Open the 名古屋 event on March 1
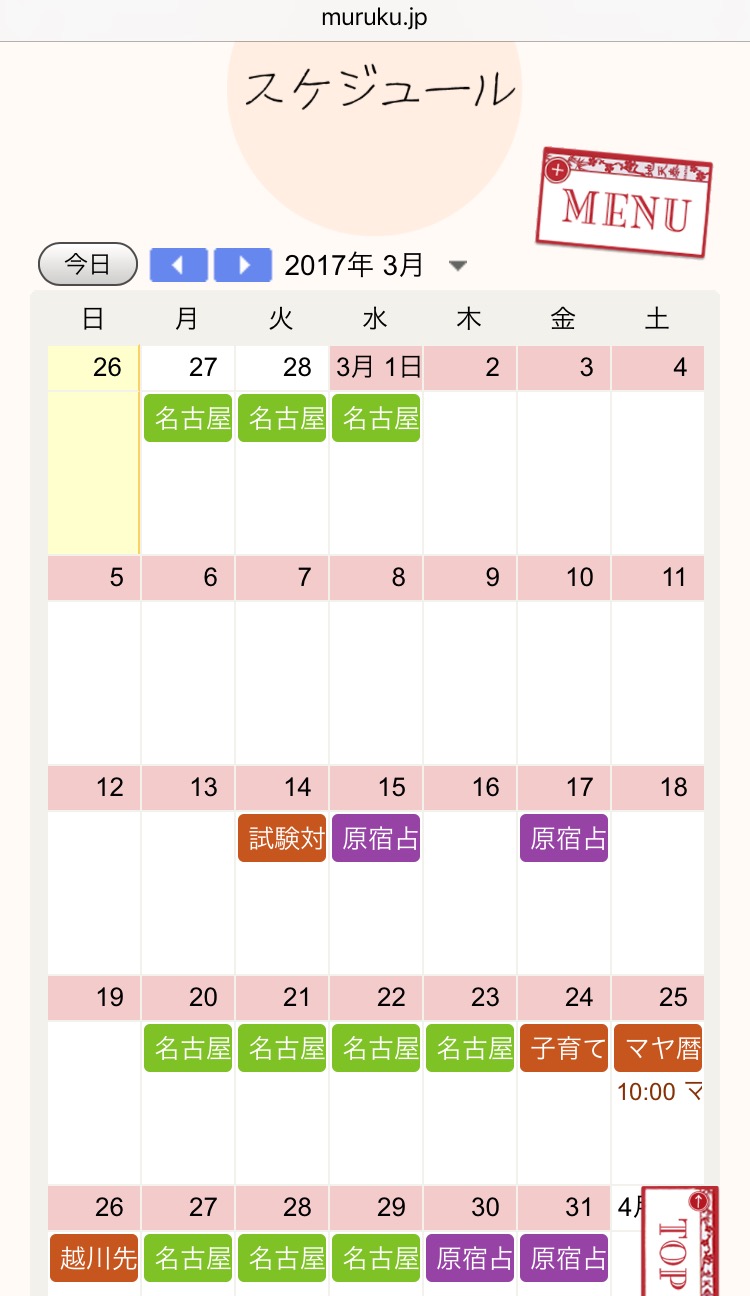Viewport: 750px width, 1296px height. pos(376,418)
